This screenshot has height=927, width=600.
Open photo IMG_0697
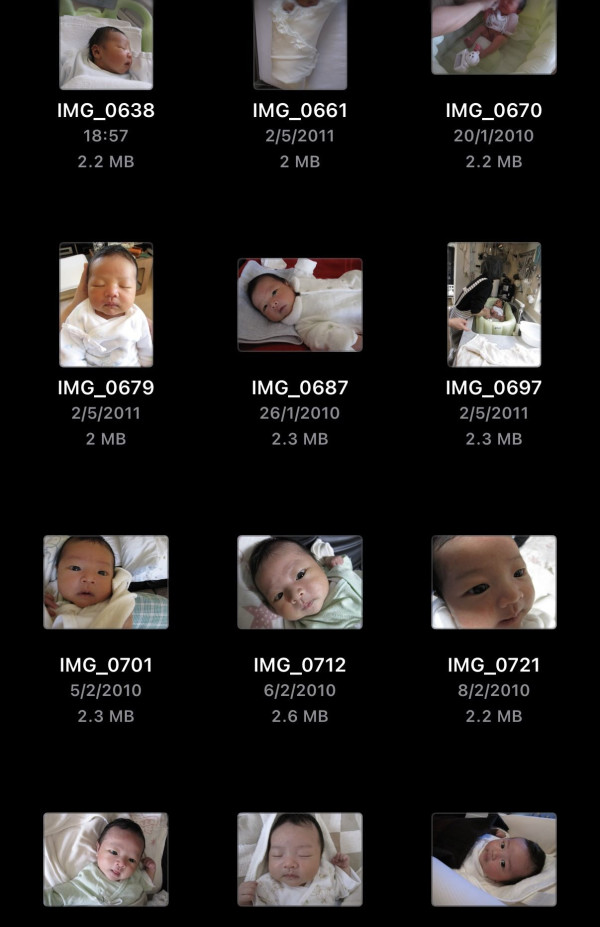[x=494, y=304]
